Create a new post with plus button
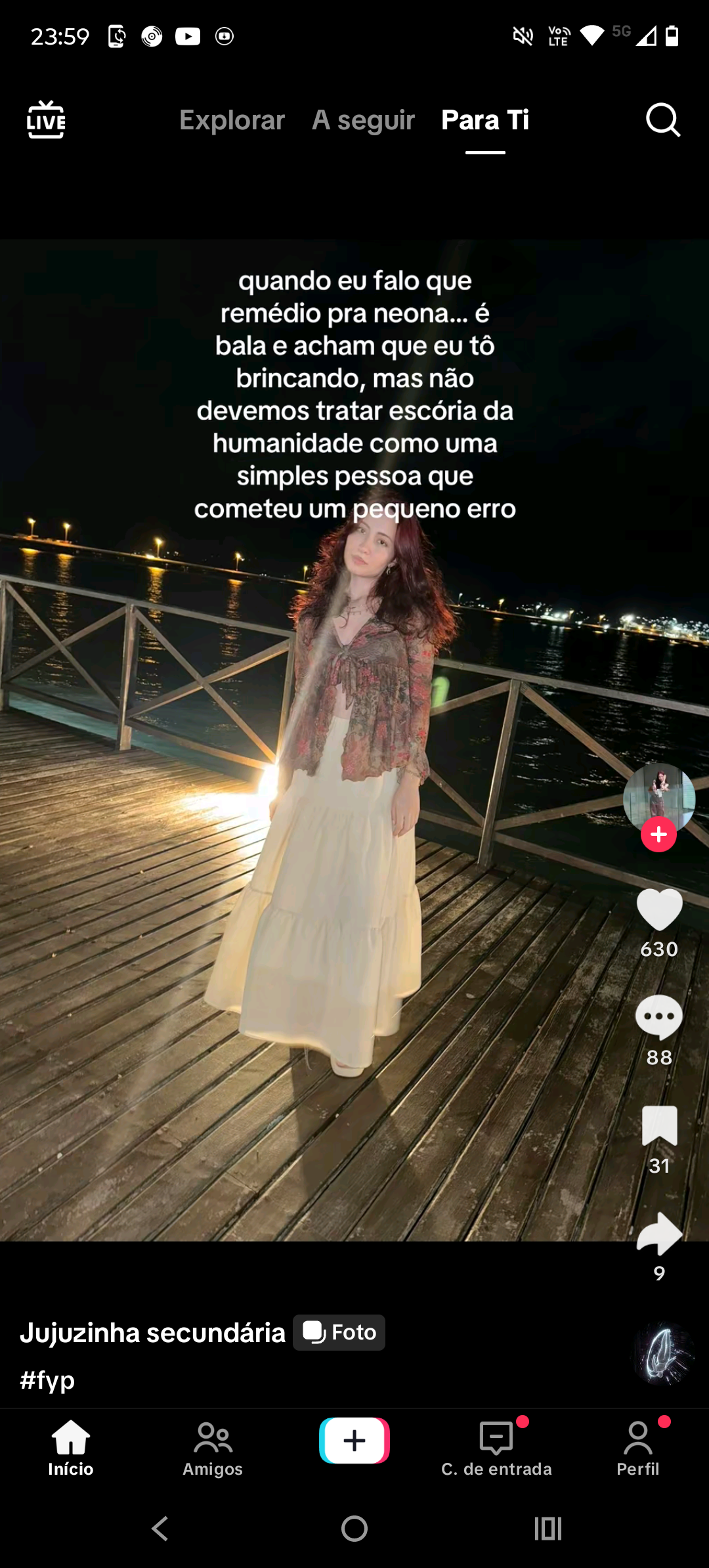Screen dimensions: 709x1568 tap(354, 1441)
